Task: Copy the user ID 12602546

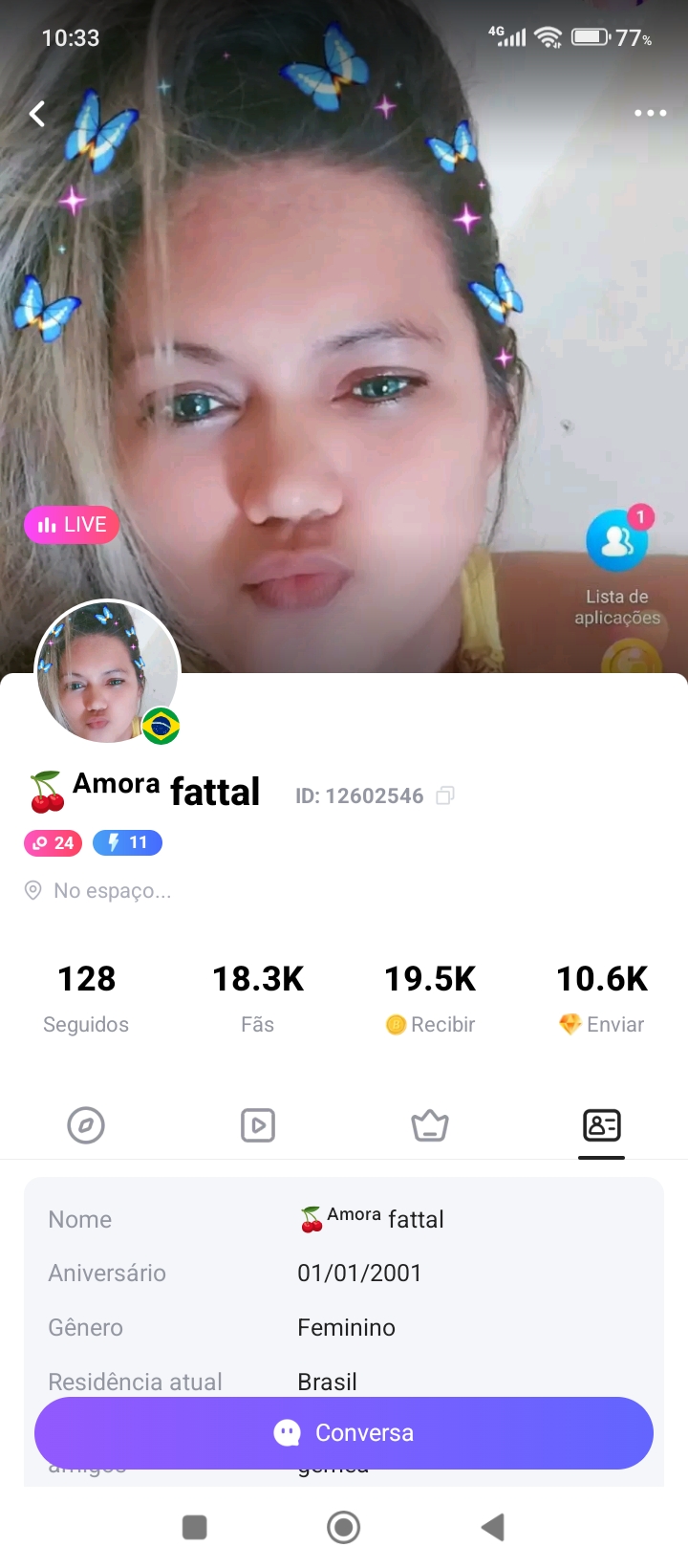Action: (445, 795)
